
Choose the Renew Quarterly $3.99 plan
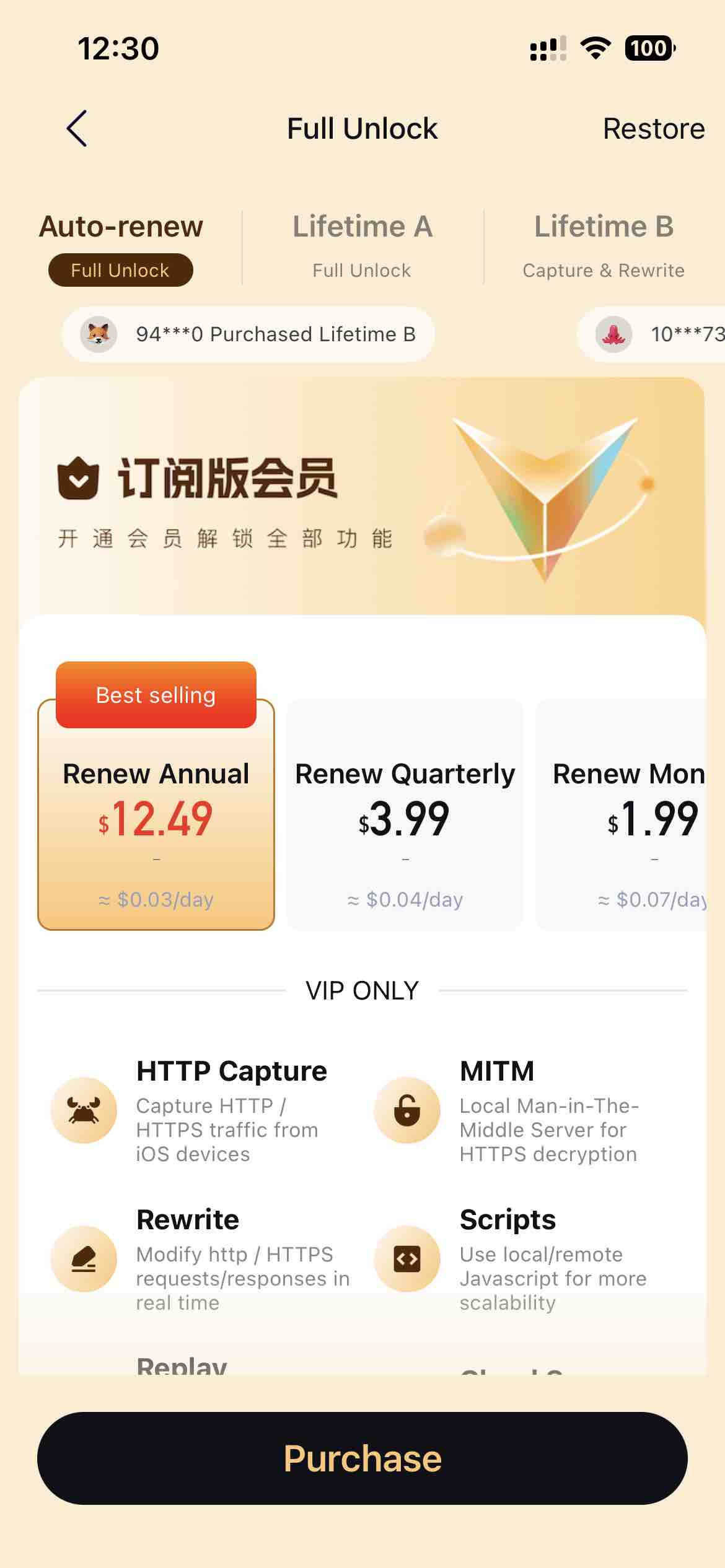click(x=405, y=824)
